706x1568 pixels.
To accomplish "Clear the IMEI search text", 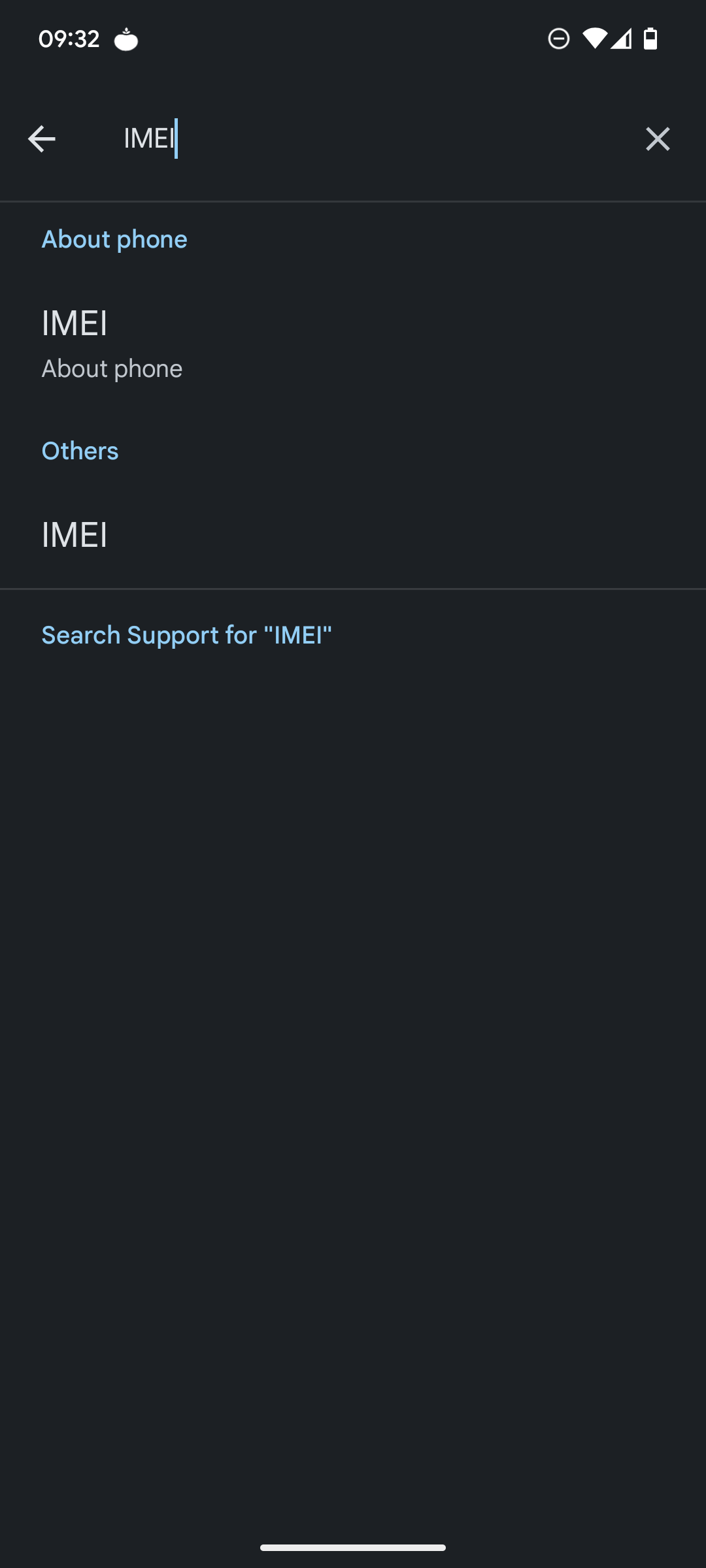I will pyautogui.click(x=657, y=139).
